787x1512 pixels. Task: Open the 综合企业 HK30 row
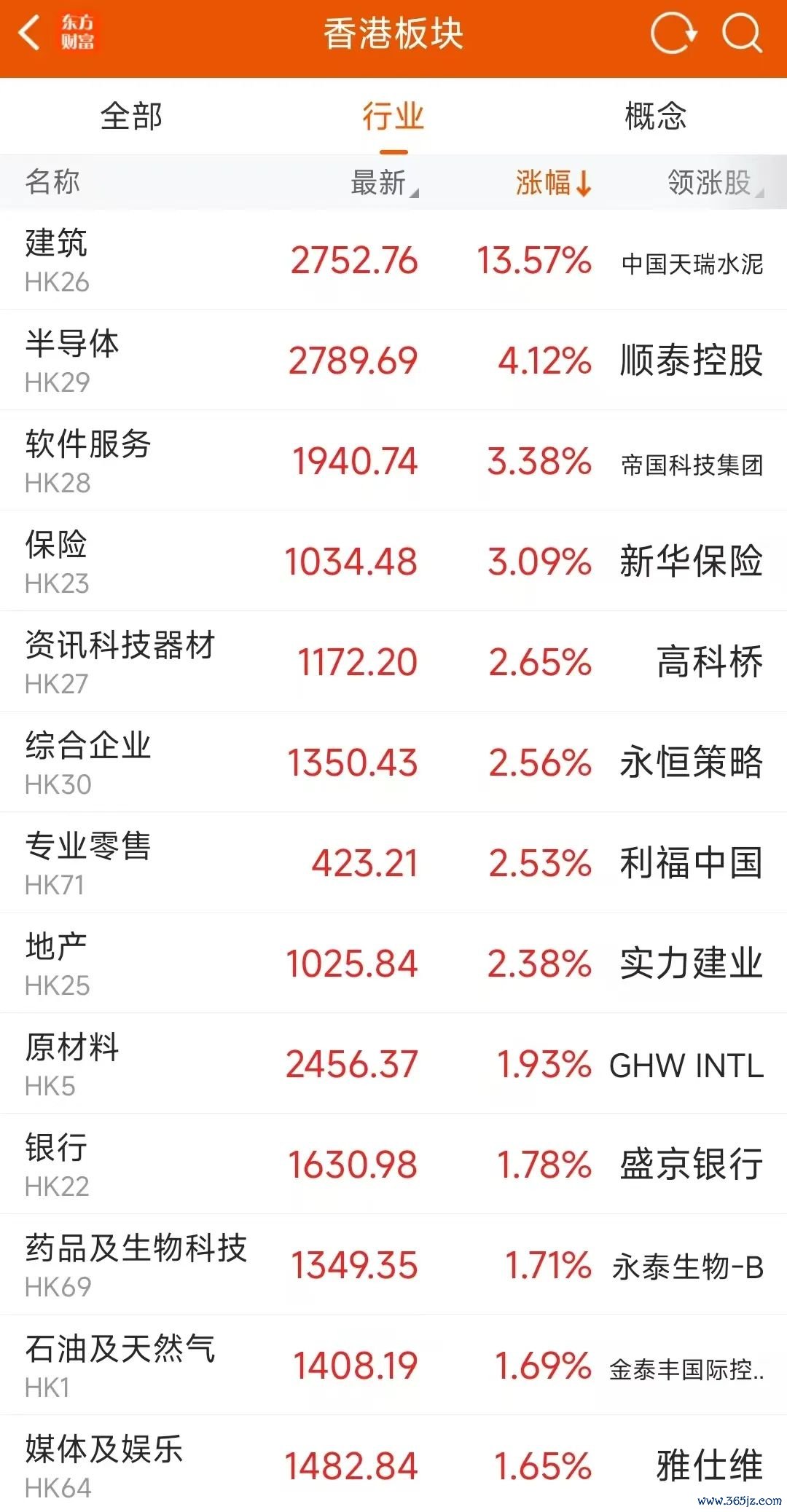pyautogui.click(x=393, y=763)
